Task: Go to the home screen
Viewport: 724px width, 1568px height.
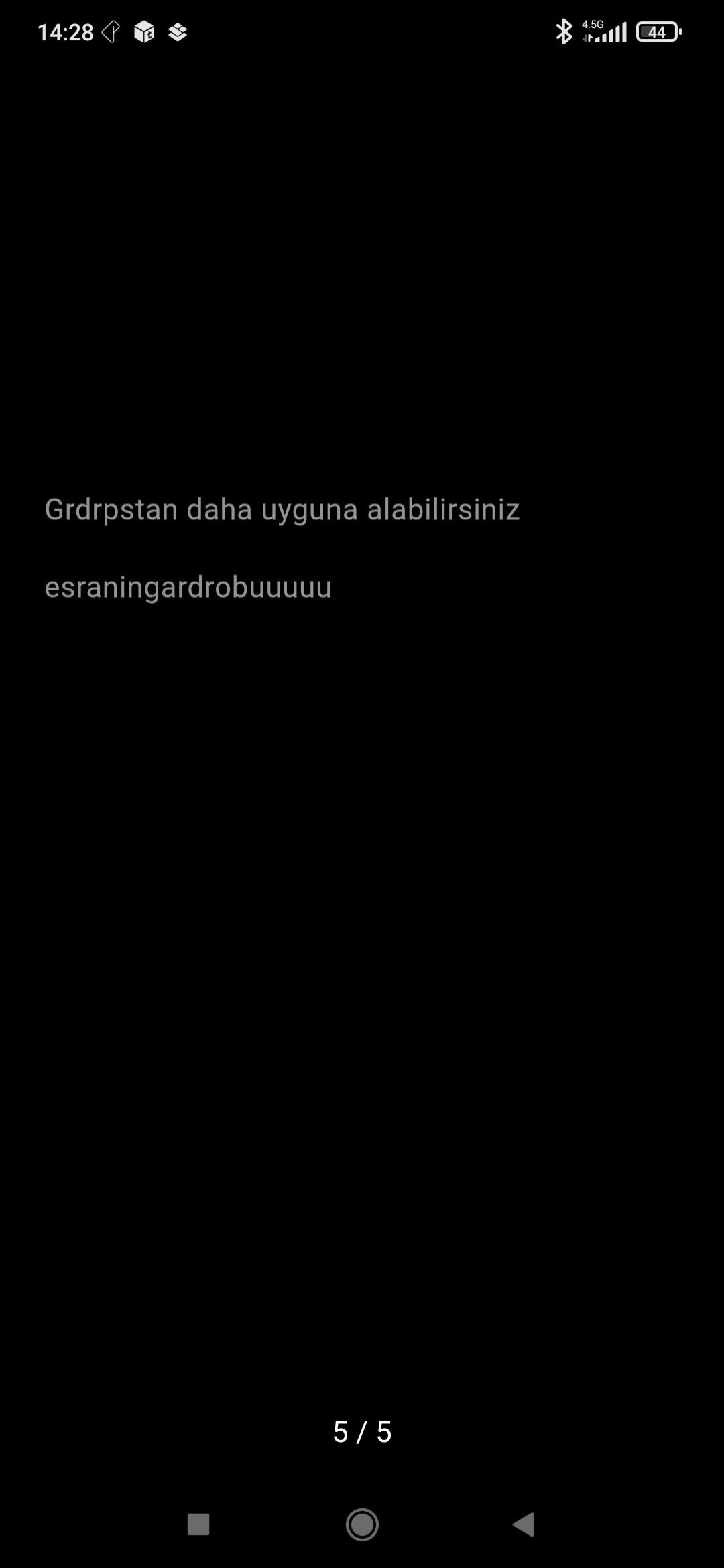Action: tap(362, 1524)
